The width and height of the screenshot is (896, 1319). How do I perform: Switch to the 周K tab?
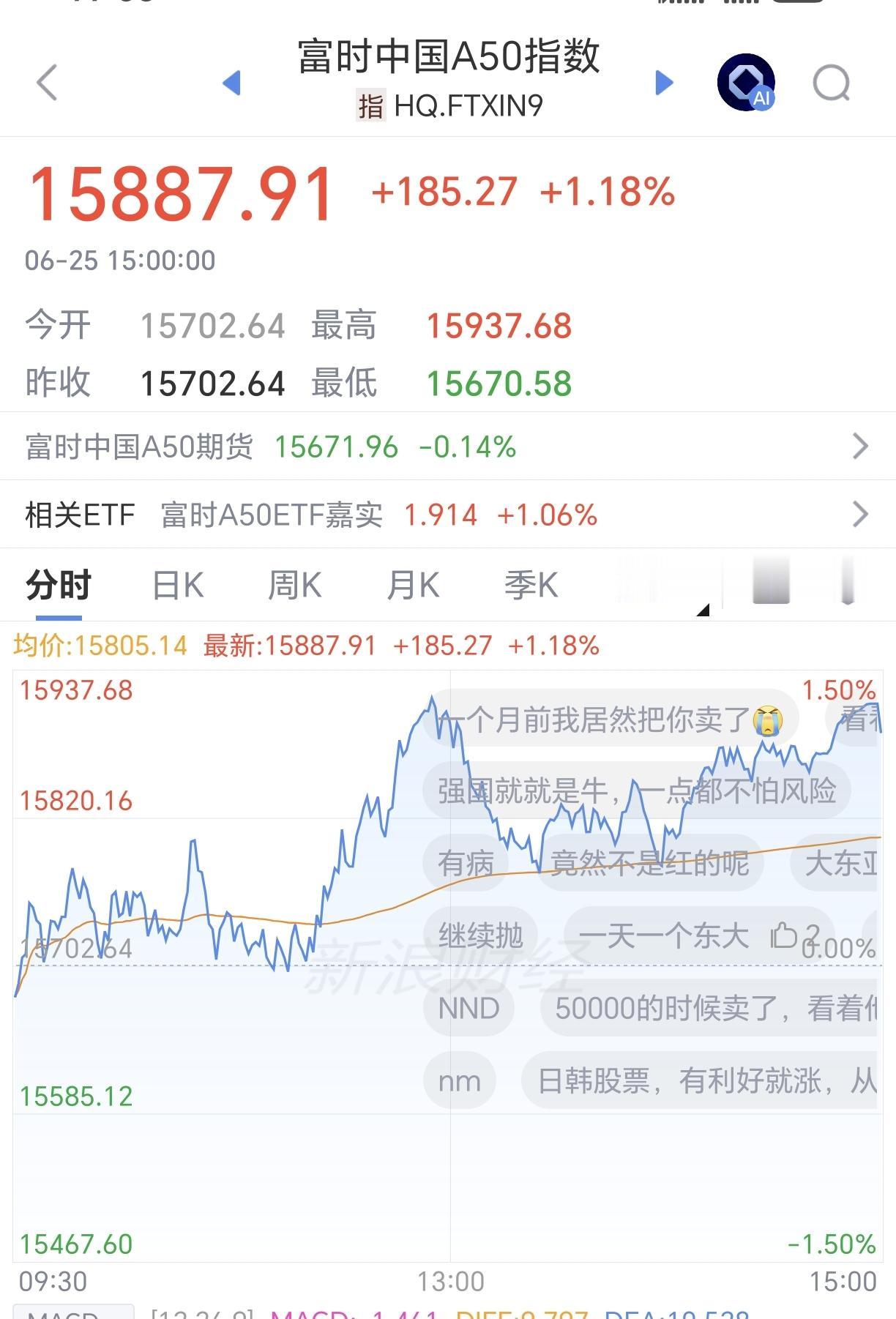295,586
